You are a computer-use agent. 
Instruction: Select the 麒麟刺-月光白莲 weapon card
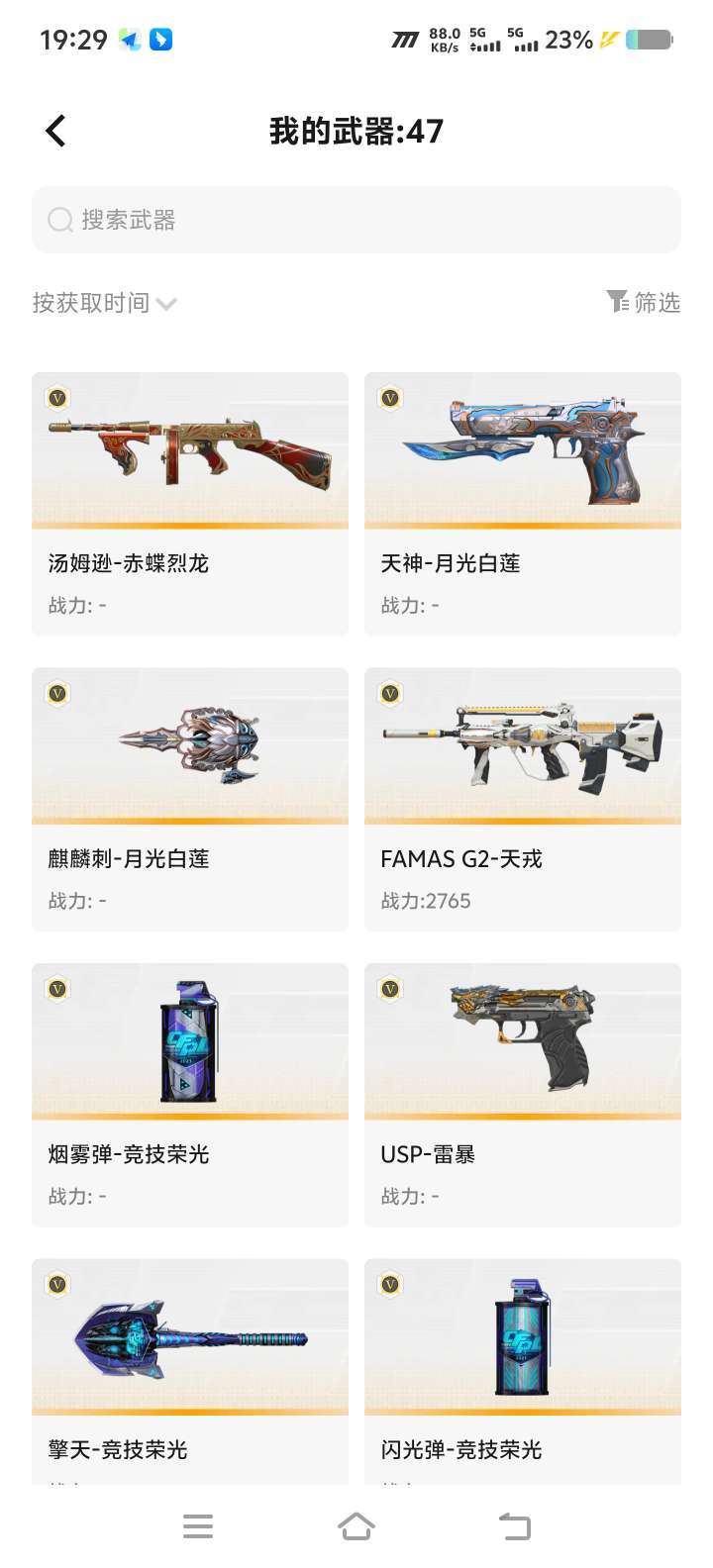[x=190, y=800]
